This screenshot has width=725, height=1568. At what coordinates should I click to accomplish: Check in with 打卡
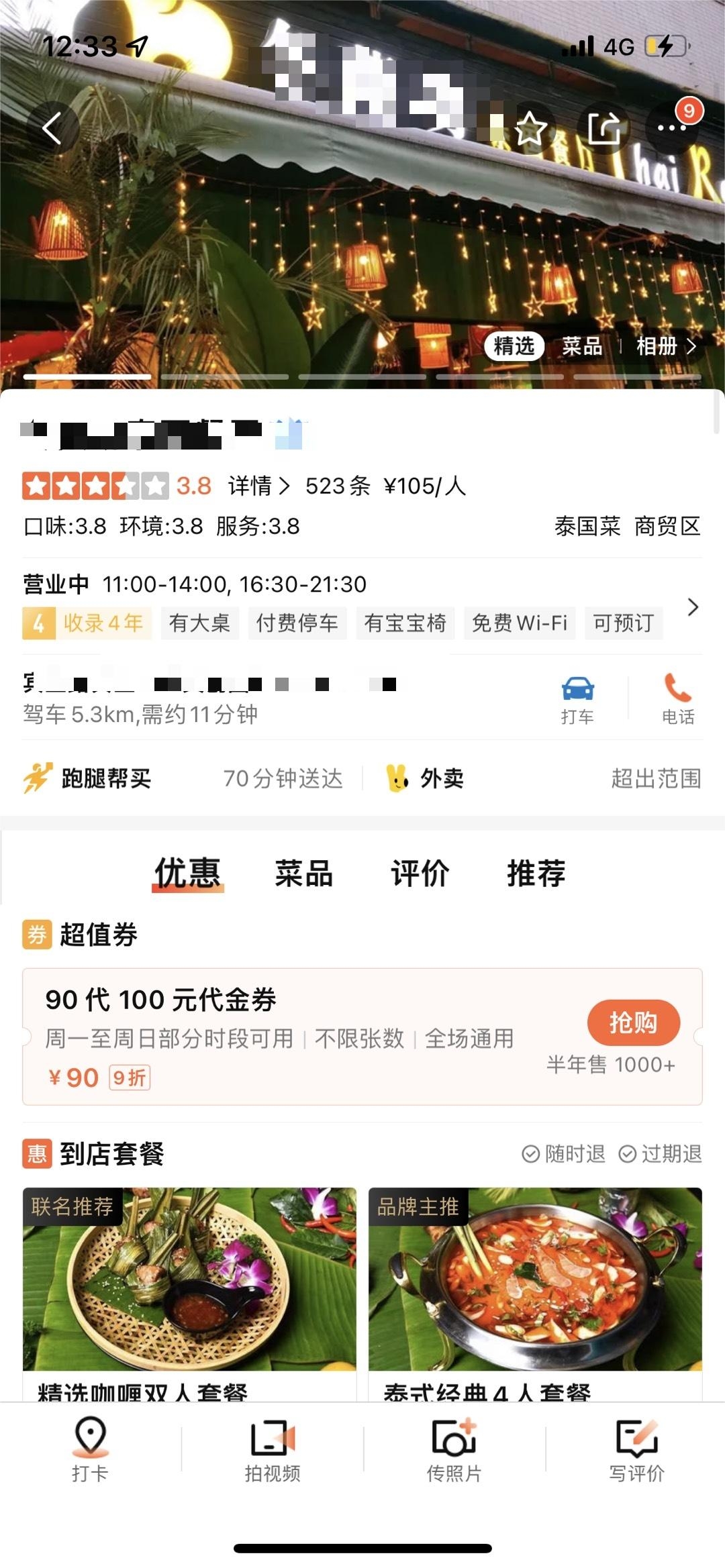coord(90,1448)
